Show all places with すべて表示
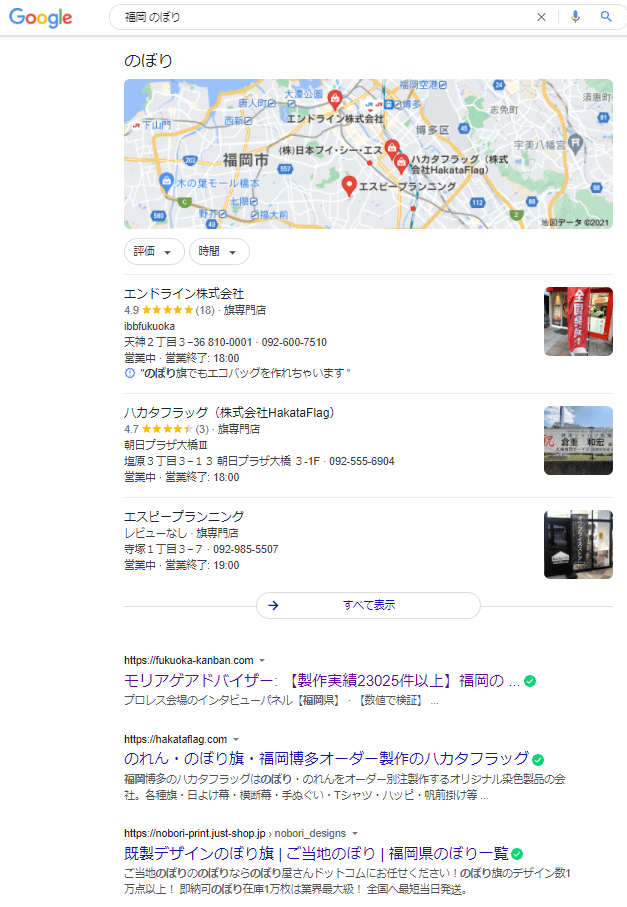This screenshot has height=907, width=627. tap(368, 605)
